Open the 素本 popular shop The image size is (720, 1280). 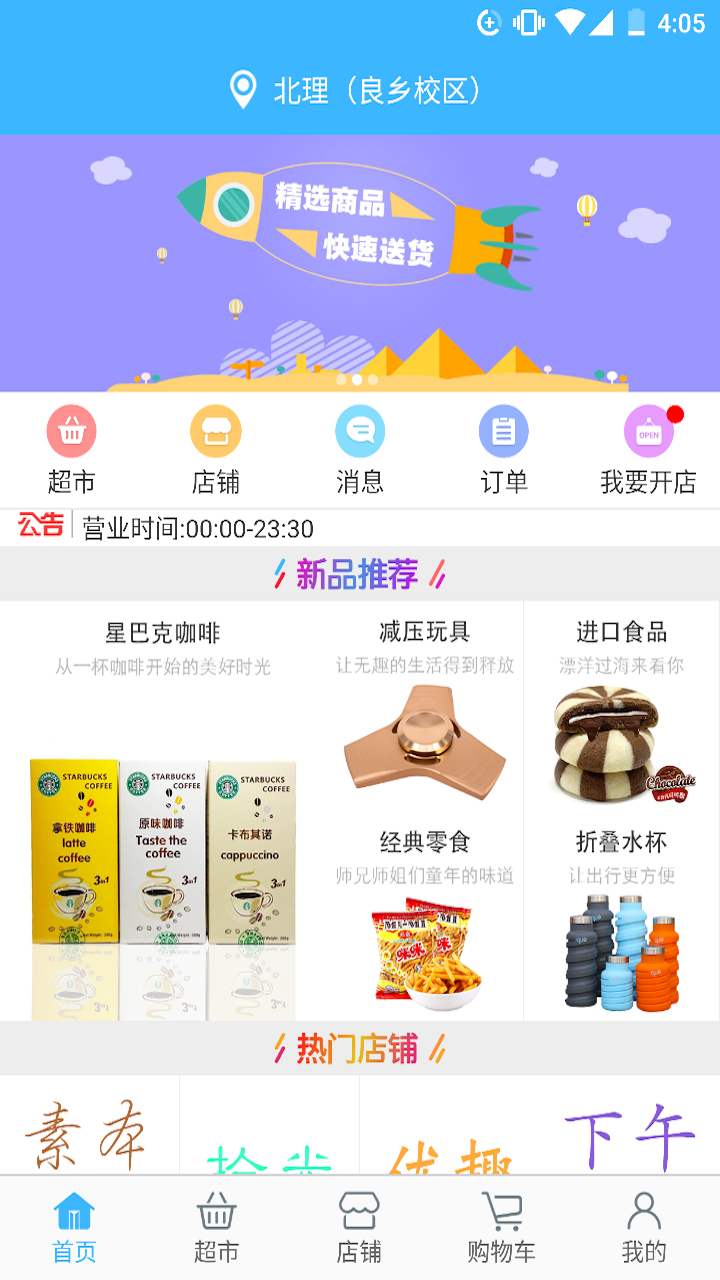(x=88, y=1130)
